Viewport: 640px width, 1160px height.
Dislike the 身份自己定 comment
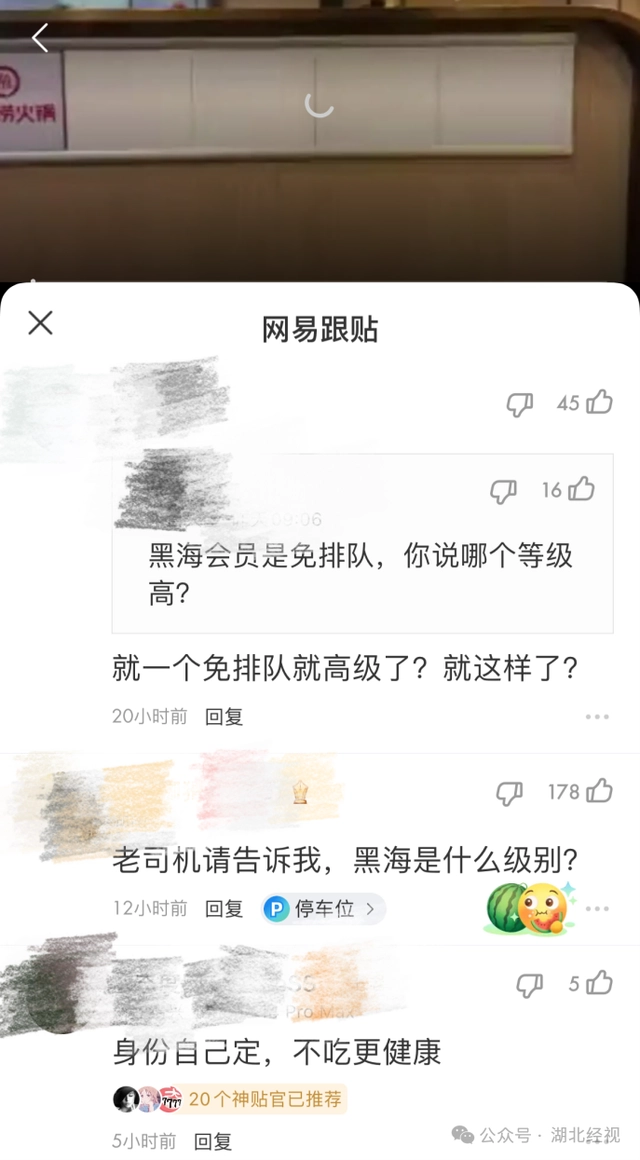click(529, 985)
